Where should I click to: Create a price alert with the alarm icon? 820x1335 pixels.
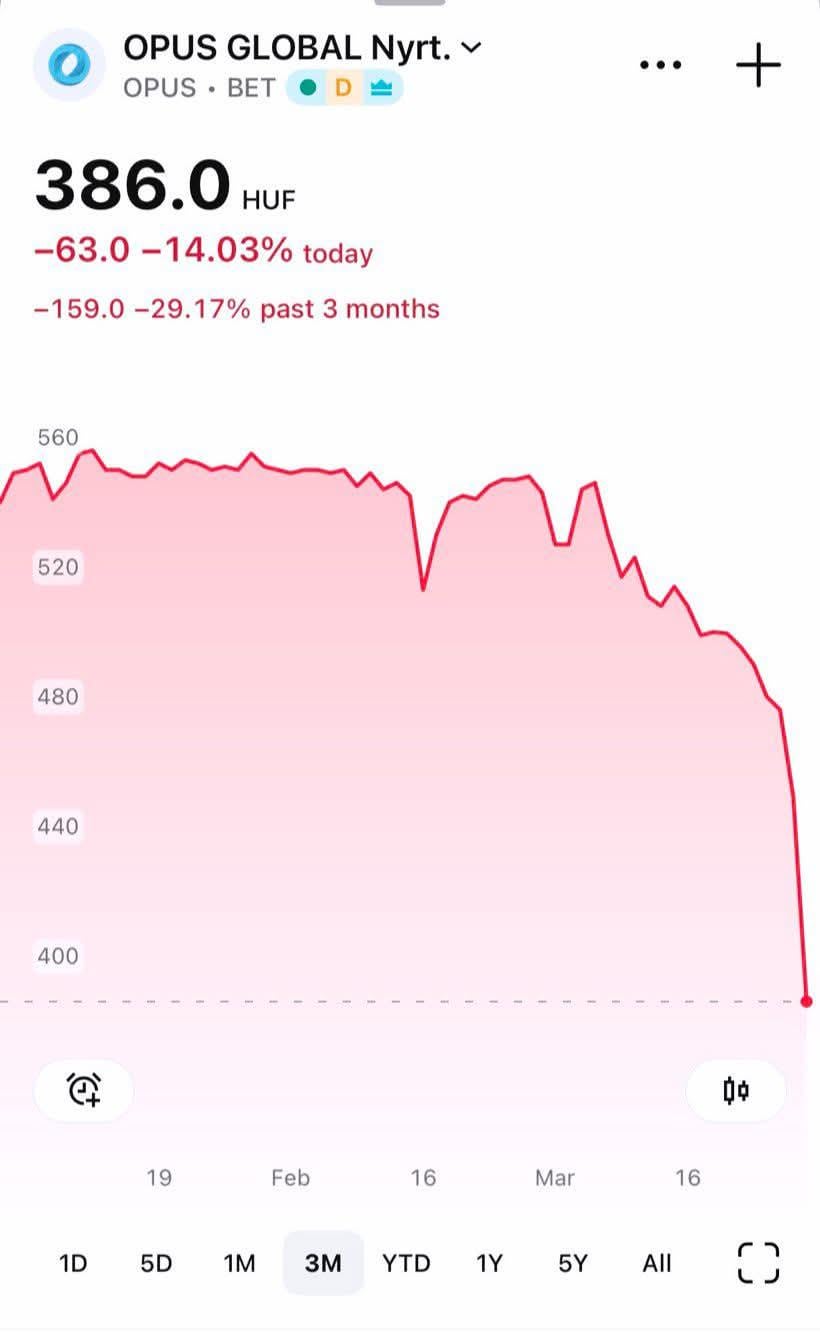[x=84, y=1089]
